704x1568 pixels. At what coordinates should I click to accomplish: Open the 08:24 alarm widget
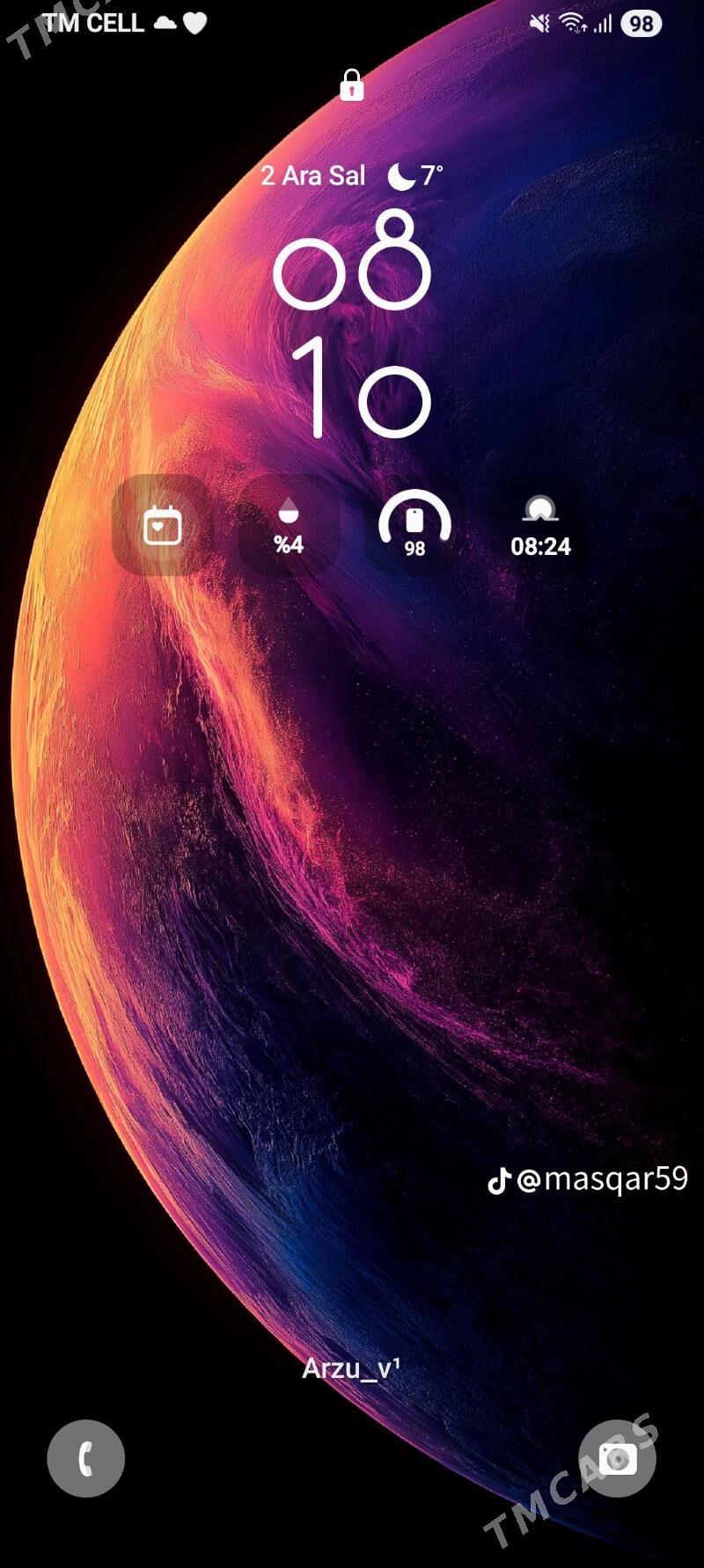(x=539, y=526)
